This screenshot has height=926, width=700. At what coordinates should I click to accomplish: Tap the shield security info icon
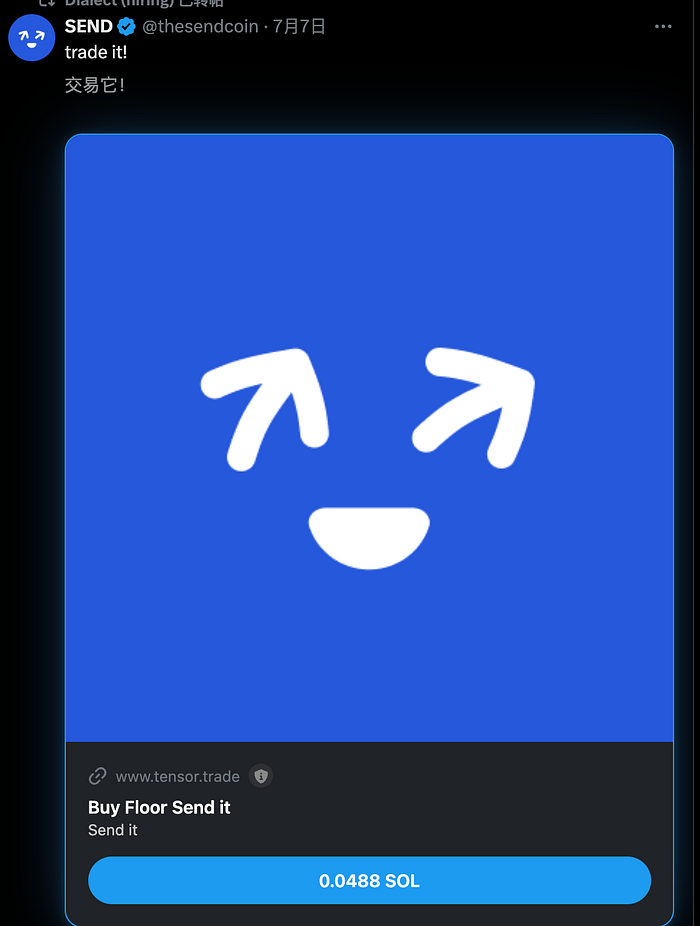point(261,776)
